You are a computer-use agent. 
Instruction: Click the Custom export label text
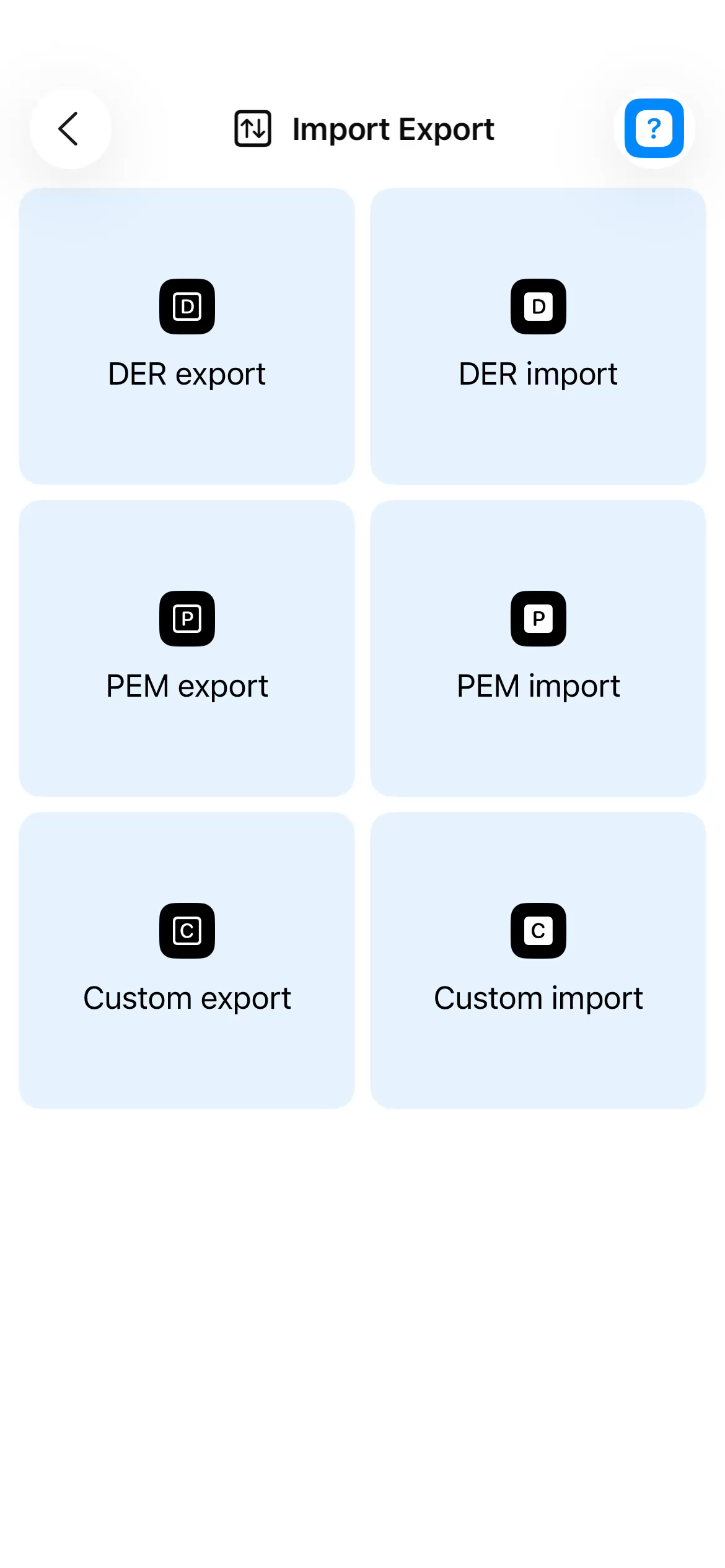click(x=187, y=997)
